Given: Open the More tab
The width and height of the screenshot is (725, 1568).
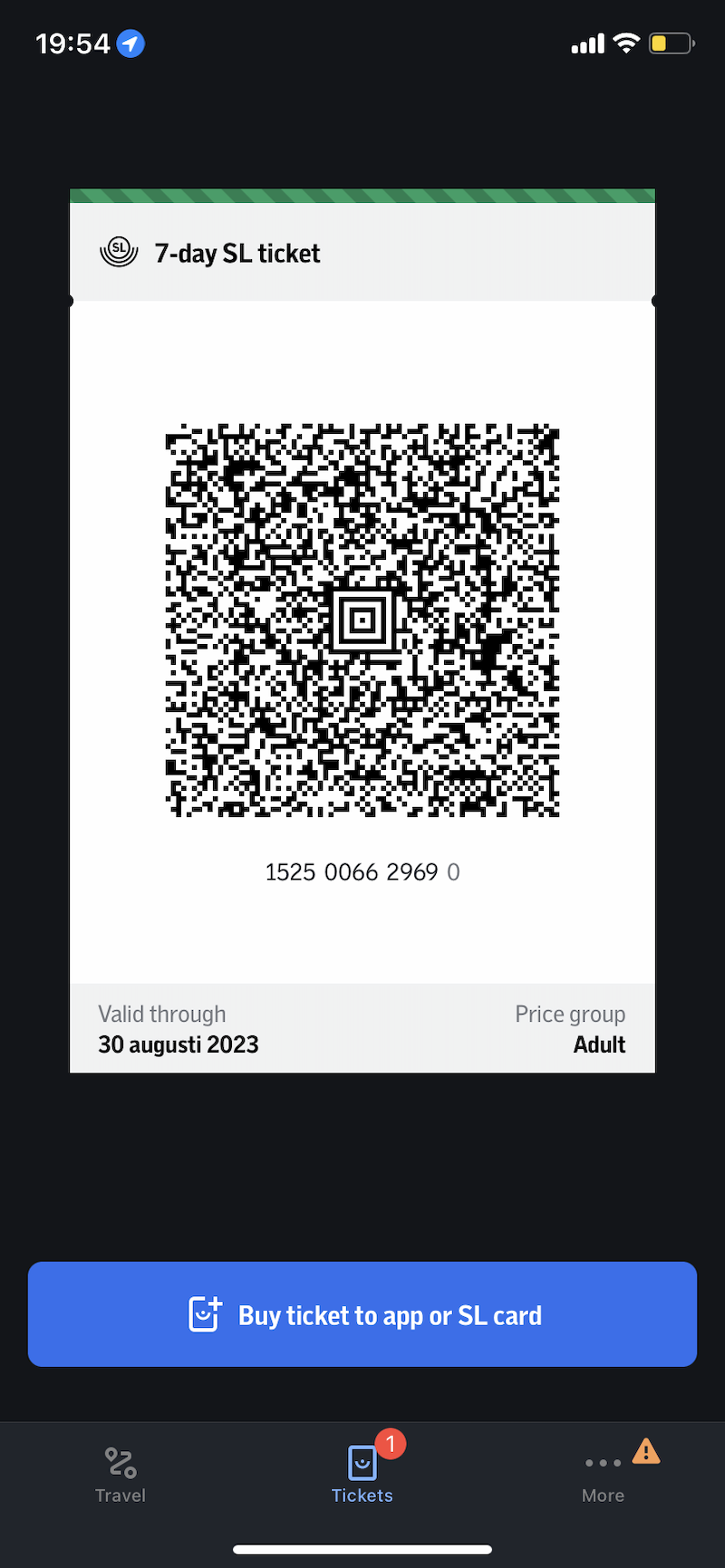Looking at the screenshot, I should coord(604,1475).
